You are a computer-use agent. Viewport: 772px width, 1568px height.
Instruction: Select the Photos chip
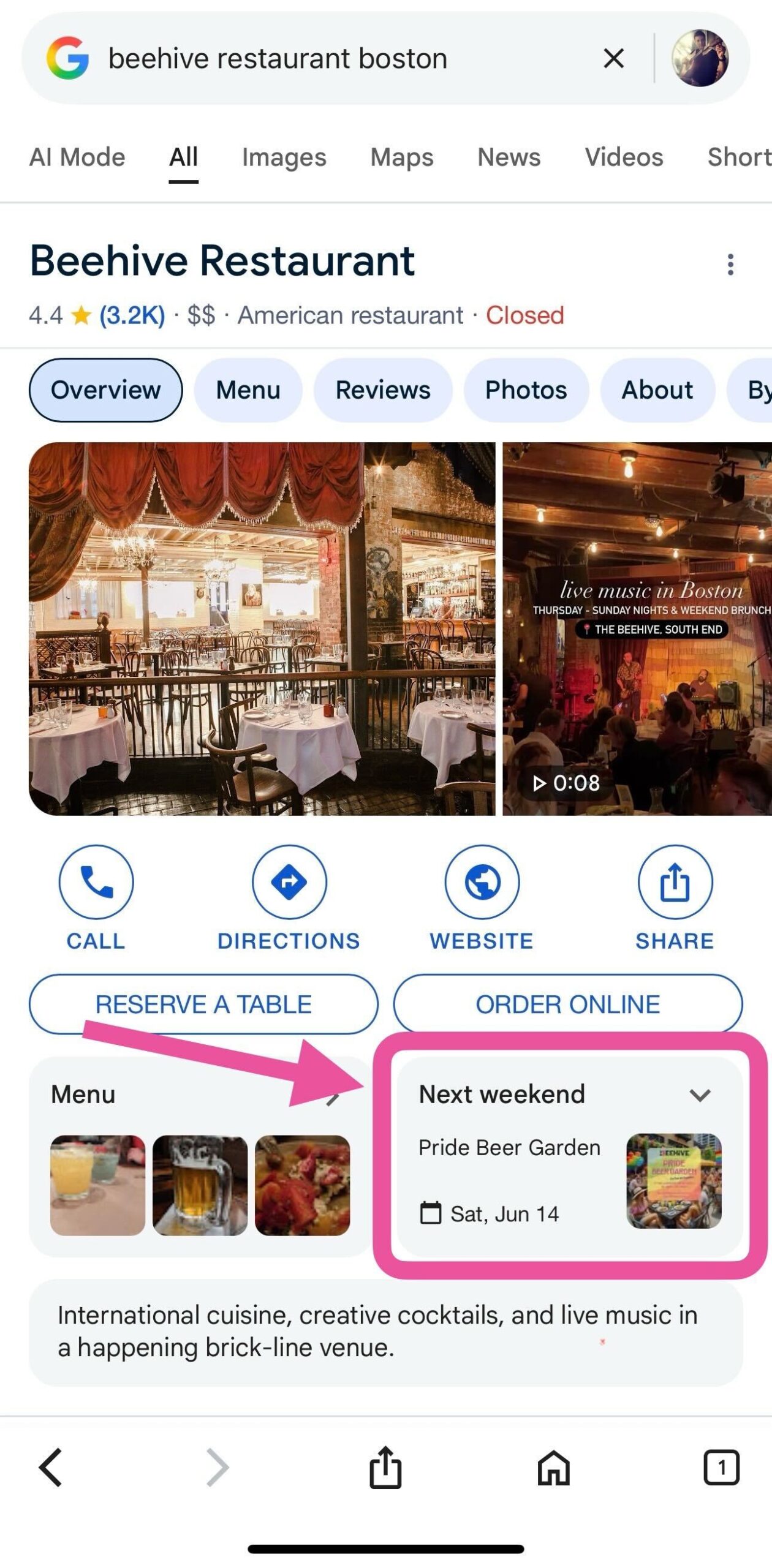(526, 390)
